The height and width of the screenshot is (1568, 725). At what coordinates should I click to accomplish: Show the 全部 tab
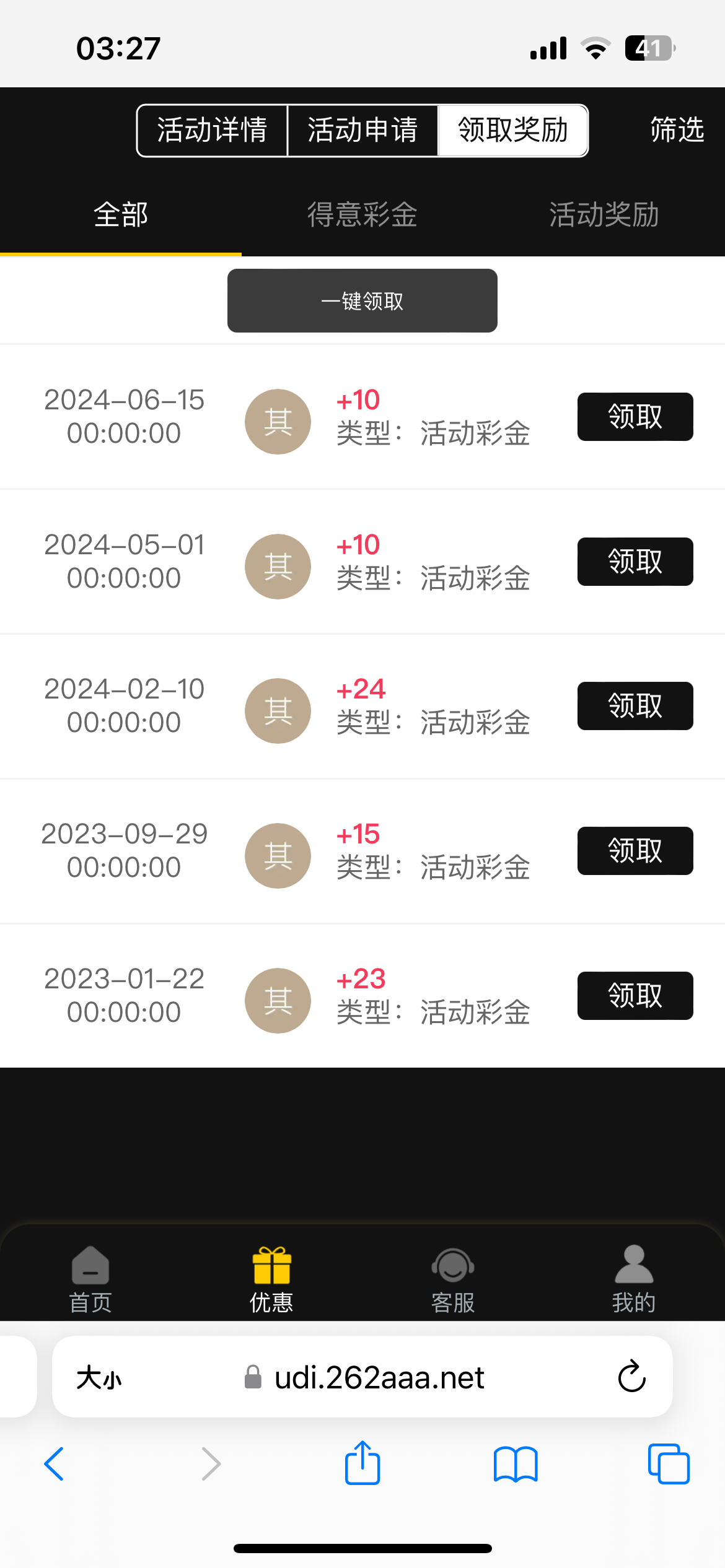click(x=121, y=215)
